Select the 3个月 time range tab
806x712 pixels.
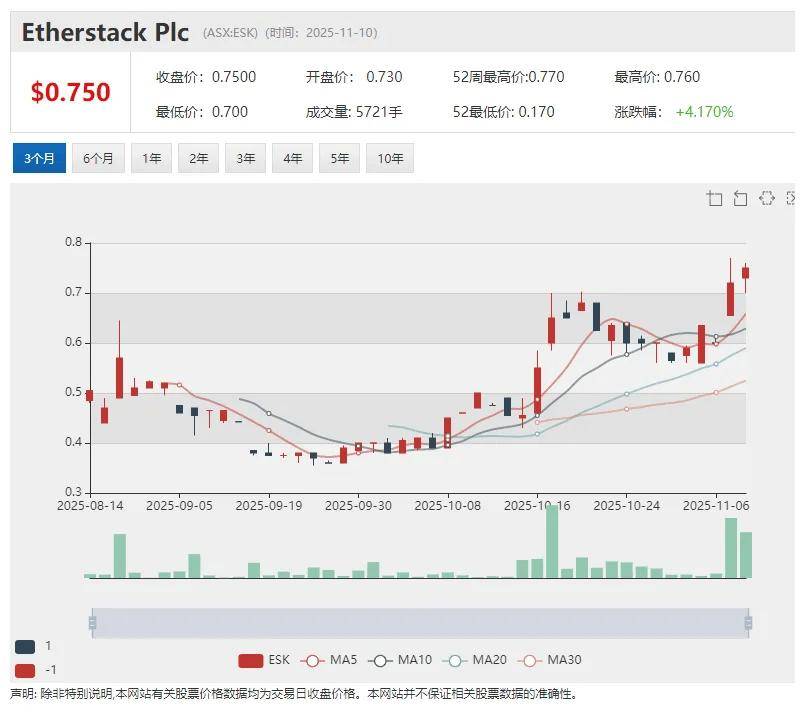pos(39,158)
